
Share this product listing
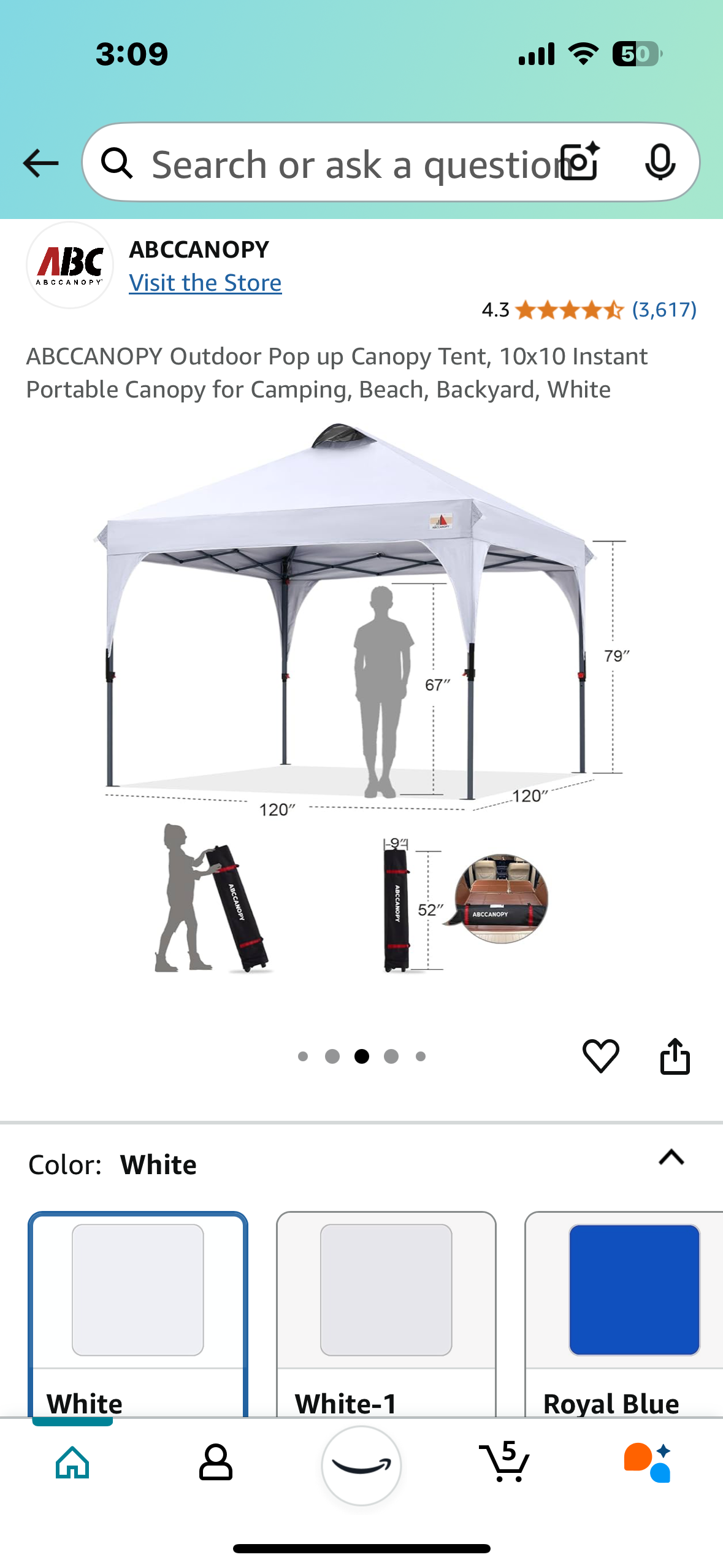click(675, 1056)
